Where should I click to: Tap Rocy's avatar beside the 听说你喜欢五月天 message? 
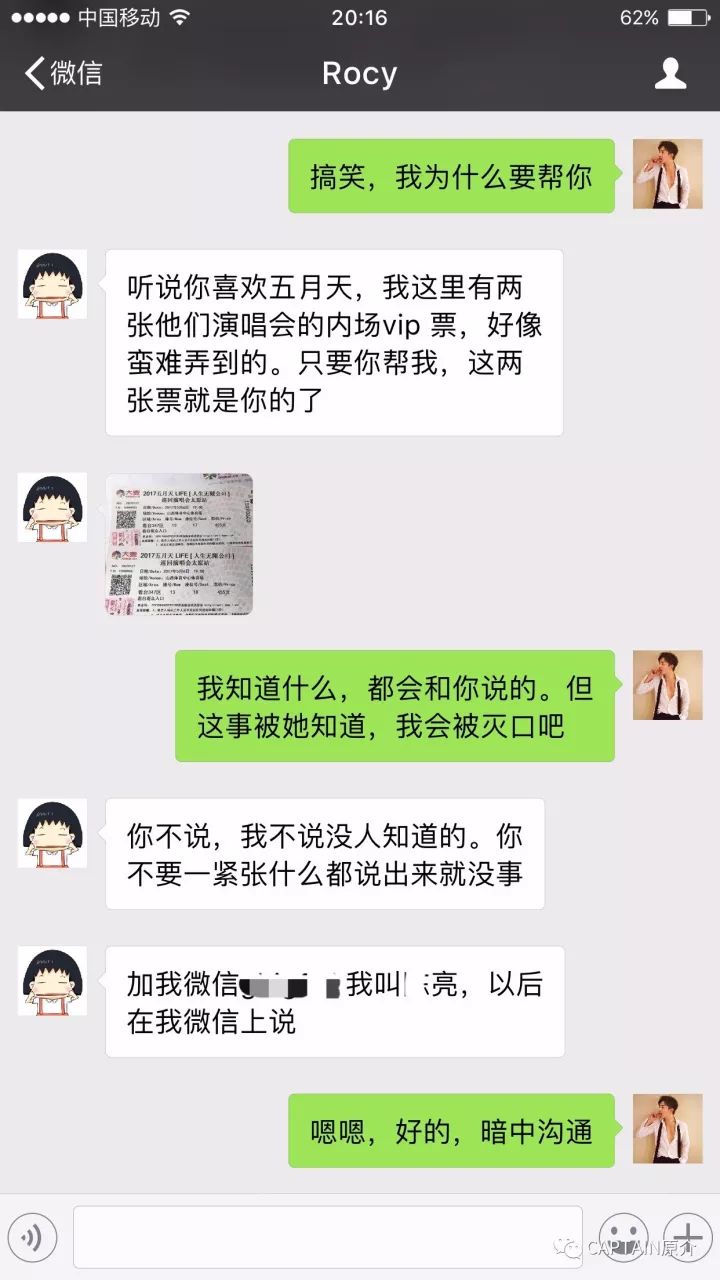tap(52, 284)
